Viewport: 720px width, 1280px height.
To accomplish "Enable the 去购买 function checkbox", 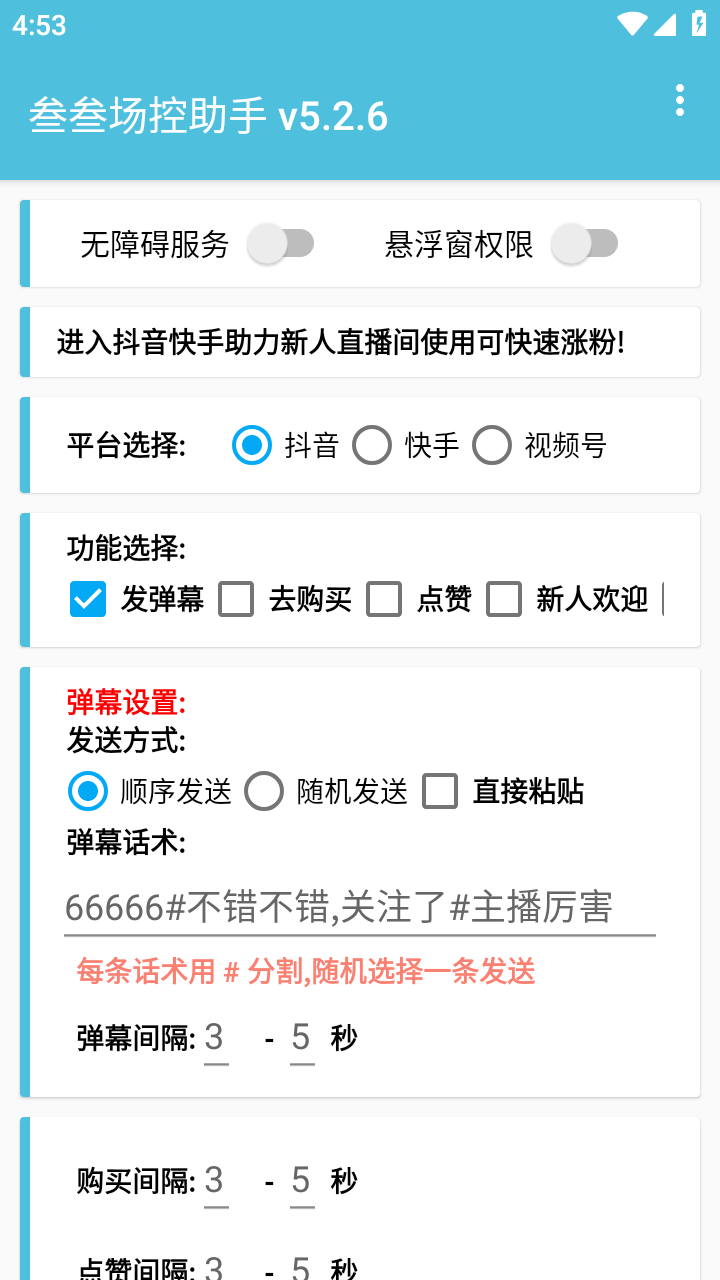I will pos(236,599).
